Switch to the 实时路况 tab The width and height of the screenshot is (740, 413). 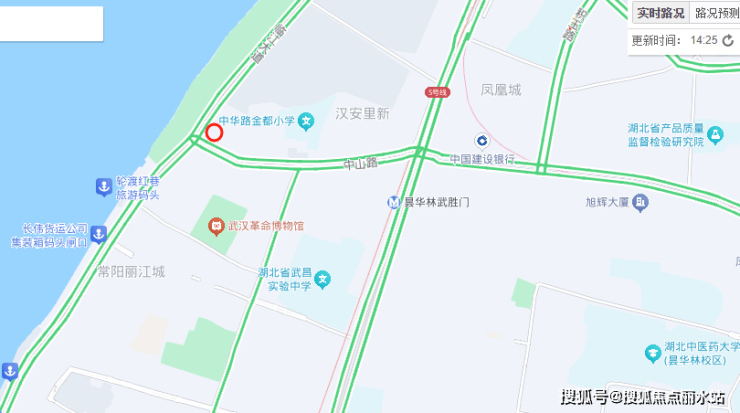660,13
